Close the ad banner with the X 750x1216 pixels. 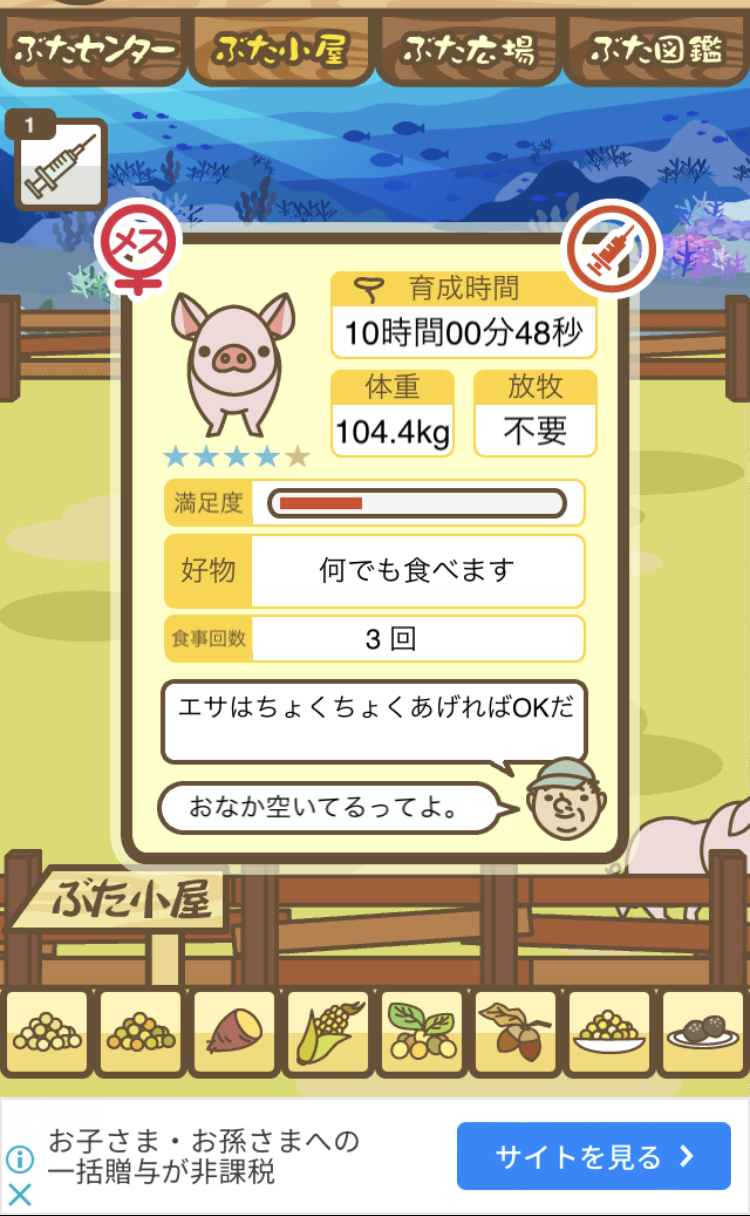tap(20, 1194)
